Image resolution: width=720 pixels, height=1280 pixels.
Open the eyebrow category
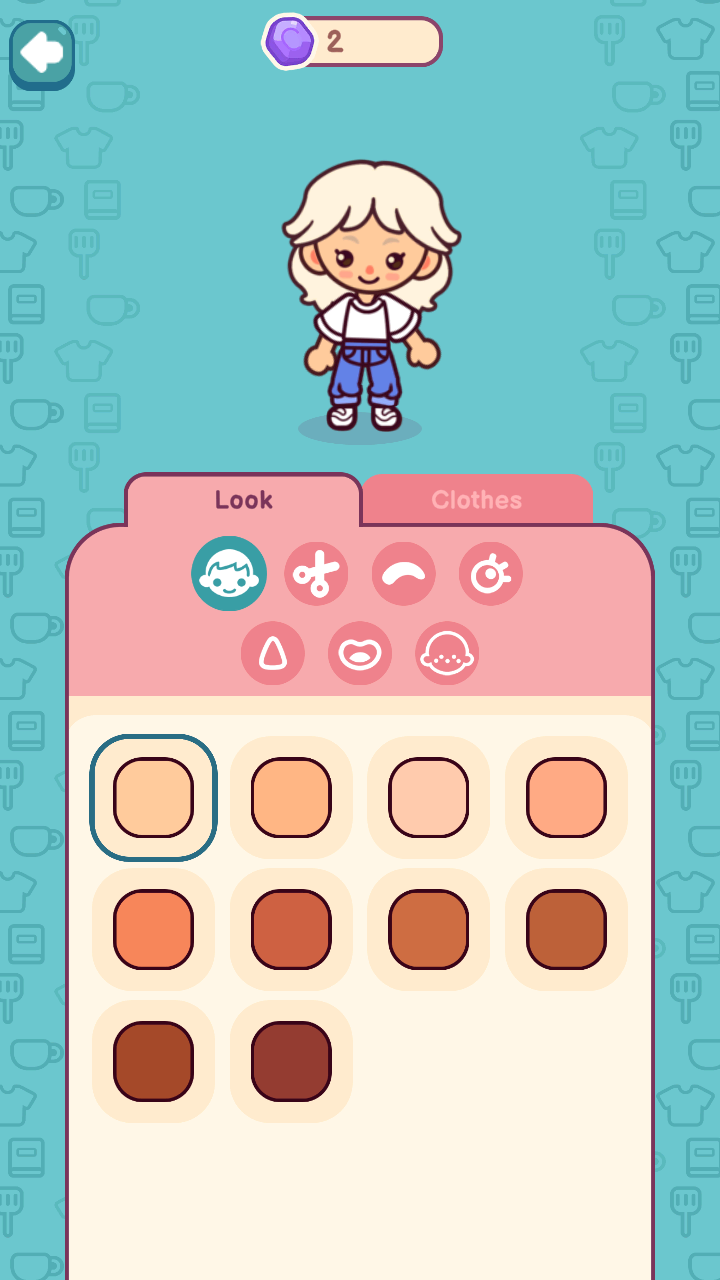click(x=403, y=574)
